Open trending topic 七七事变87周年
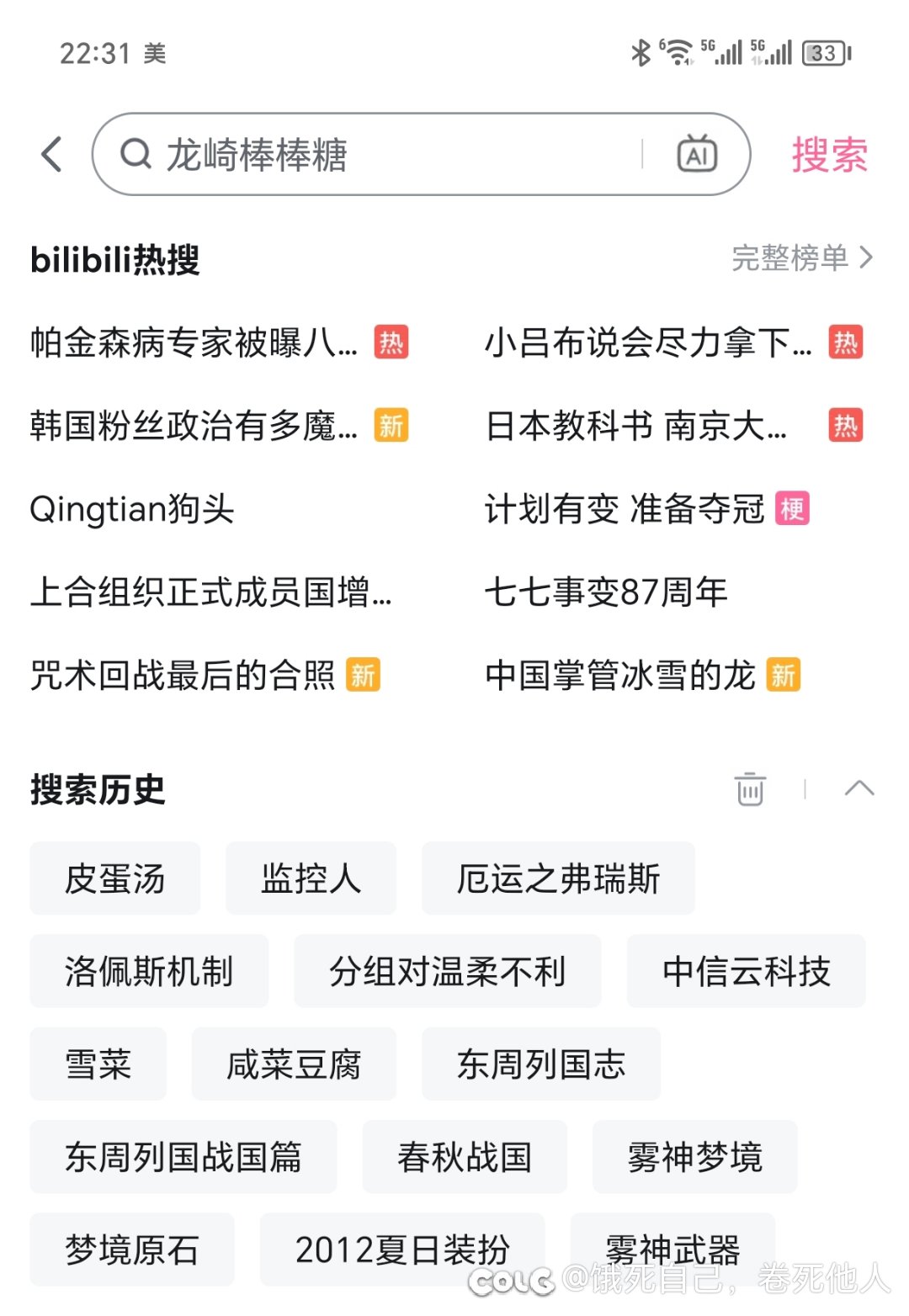 [606, 592]
